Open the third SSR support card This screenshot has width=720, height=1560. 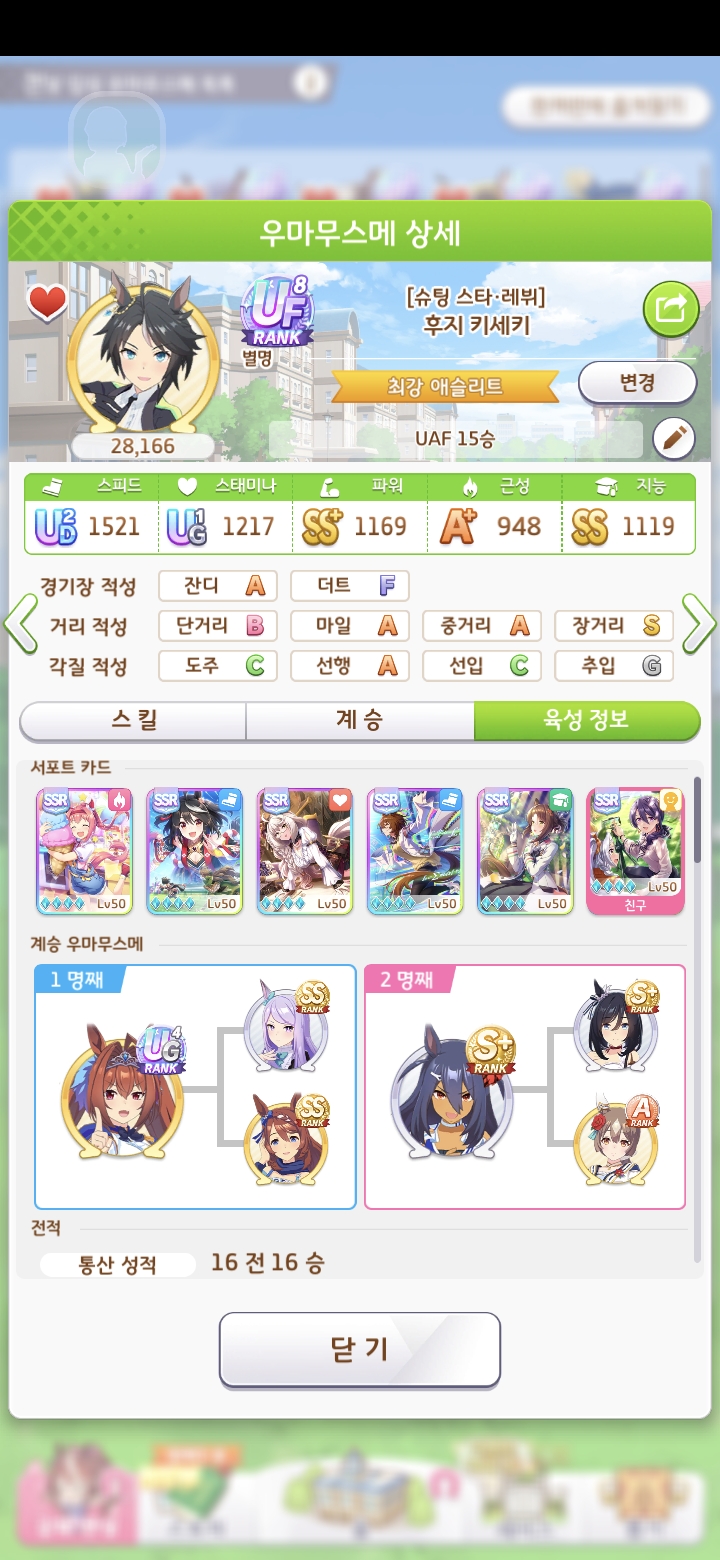tap(305, 850)
